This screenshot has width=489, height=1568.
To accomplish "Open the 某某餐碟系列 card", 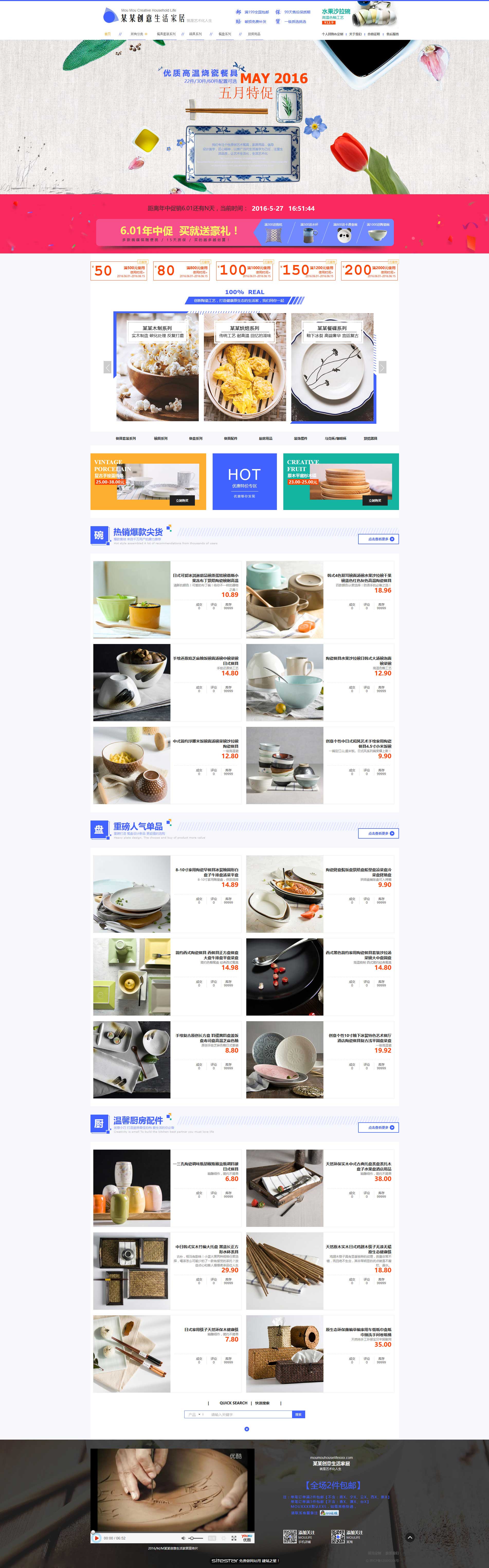I will pyautogui.click(x=332, y=368).
